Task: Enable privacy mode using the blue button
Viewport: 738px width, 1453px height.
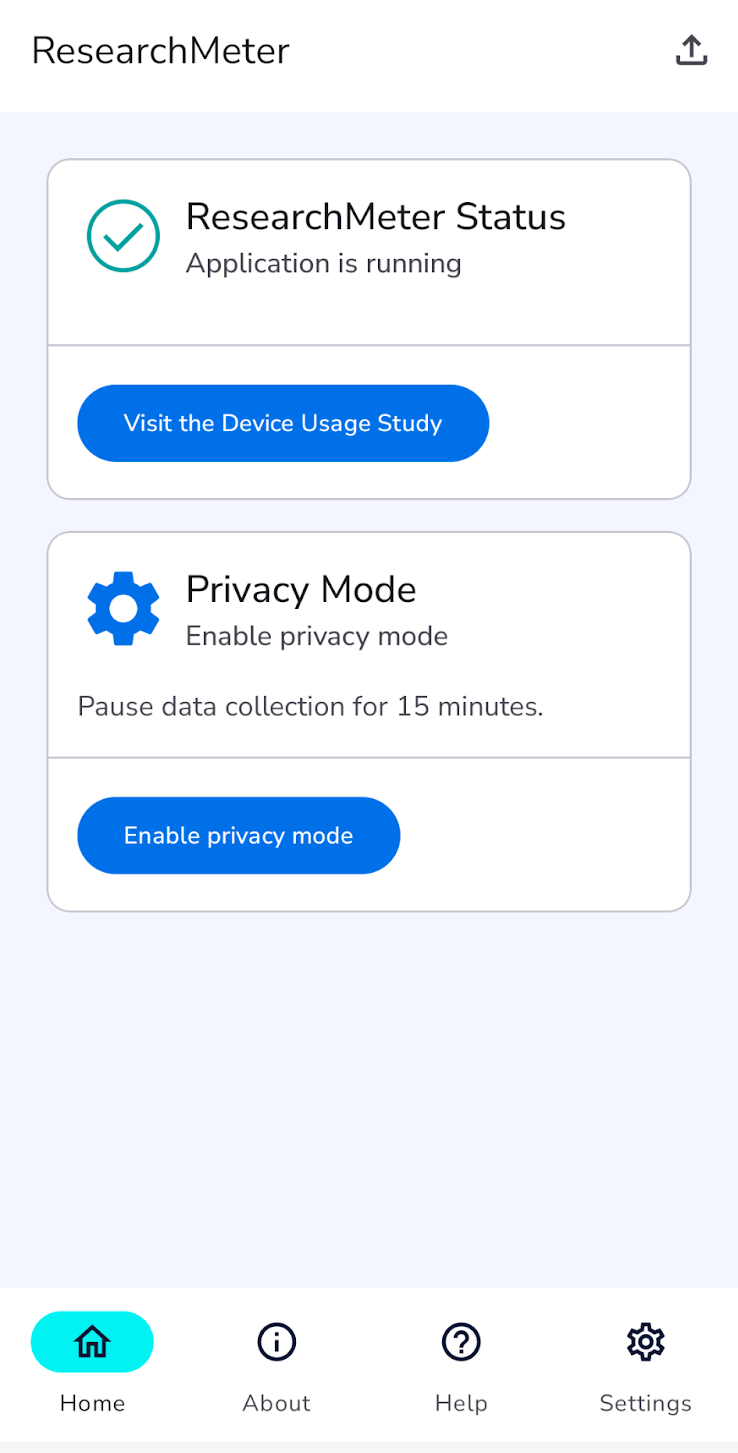Action: point(238,835)
